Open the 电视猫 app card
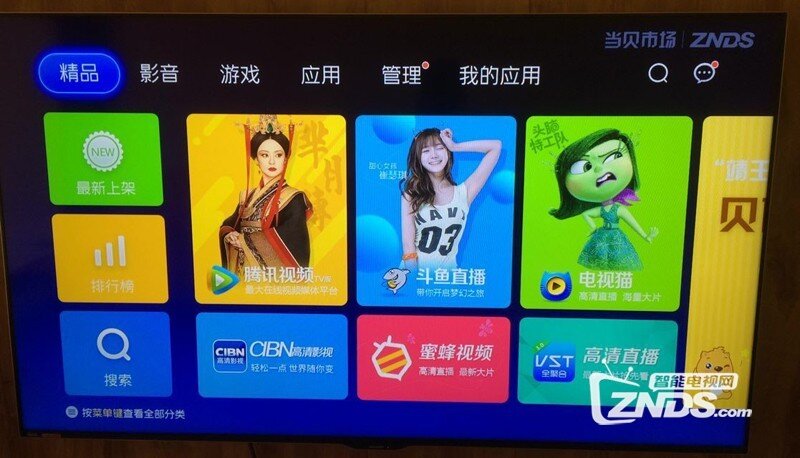The width and height of the screenshot is (800, 458). tap(605, 212)
